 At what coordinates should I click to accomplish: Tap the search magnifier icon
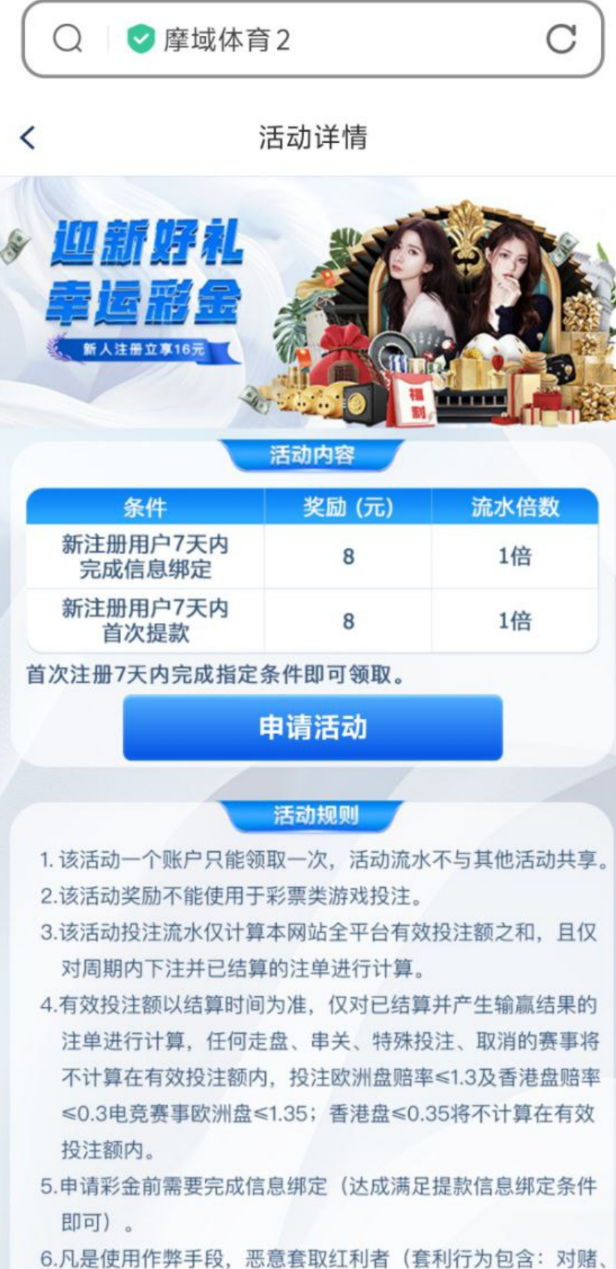(x=67, y=39)
